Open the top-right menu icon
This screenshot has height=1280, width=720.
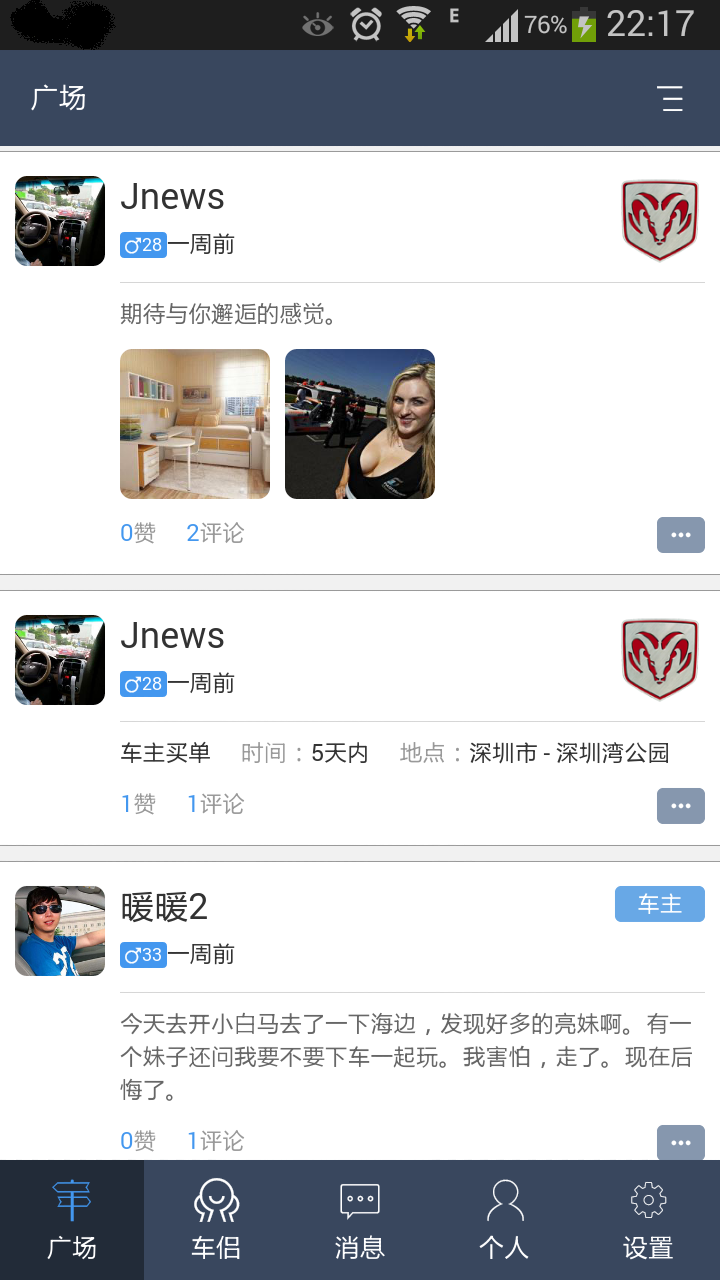pos(670,98)
